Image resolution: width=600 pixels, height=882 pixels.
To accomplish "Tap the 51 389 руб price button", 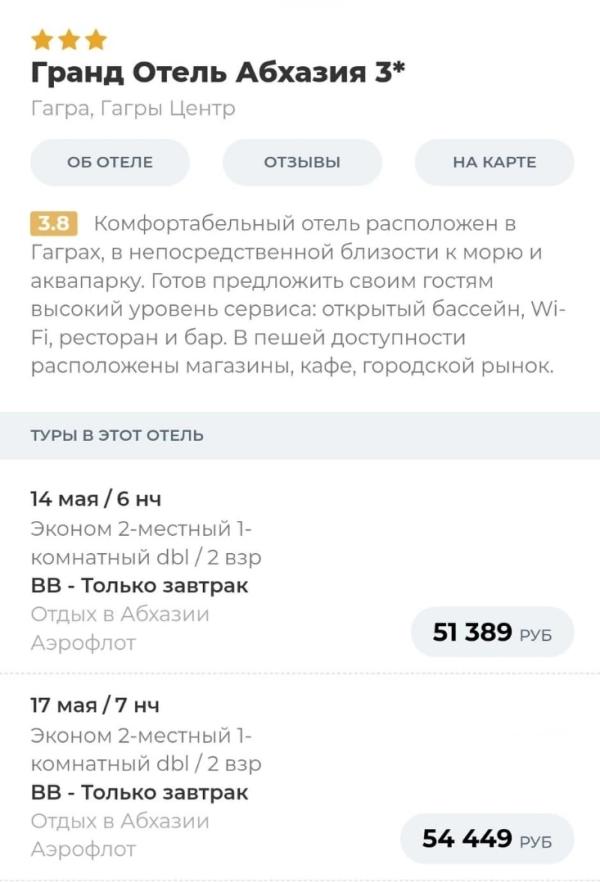I will pyautogui.click(x=492, y=632).
